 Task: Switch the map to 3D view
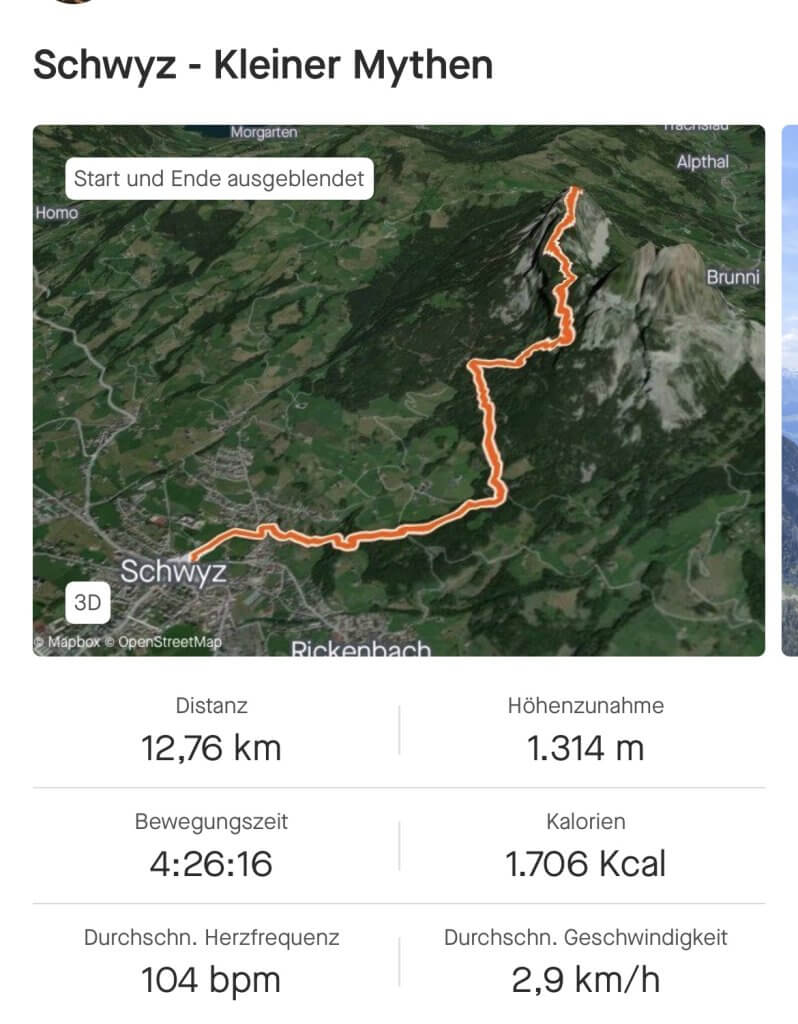[x=88, y=603]
